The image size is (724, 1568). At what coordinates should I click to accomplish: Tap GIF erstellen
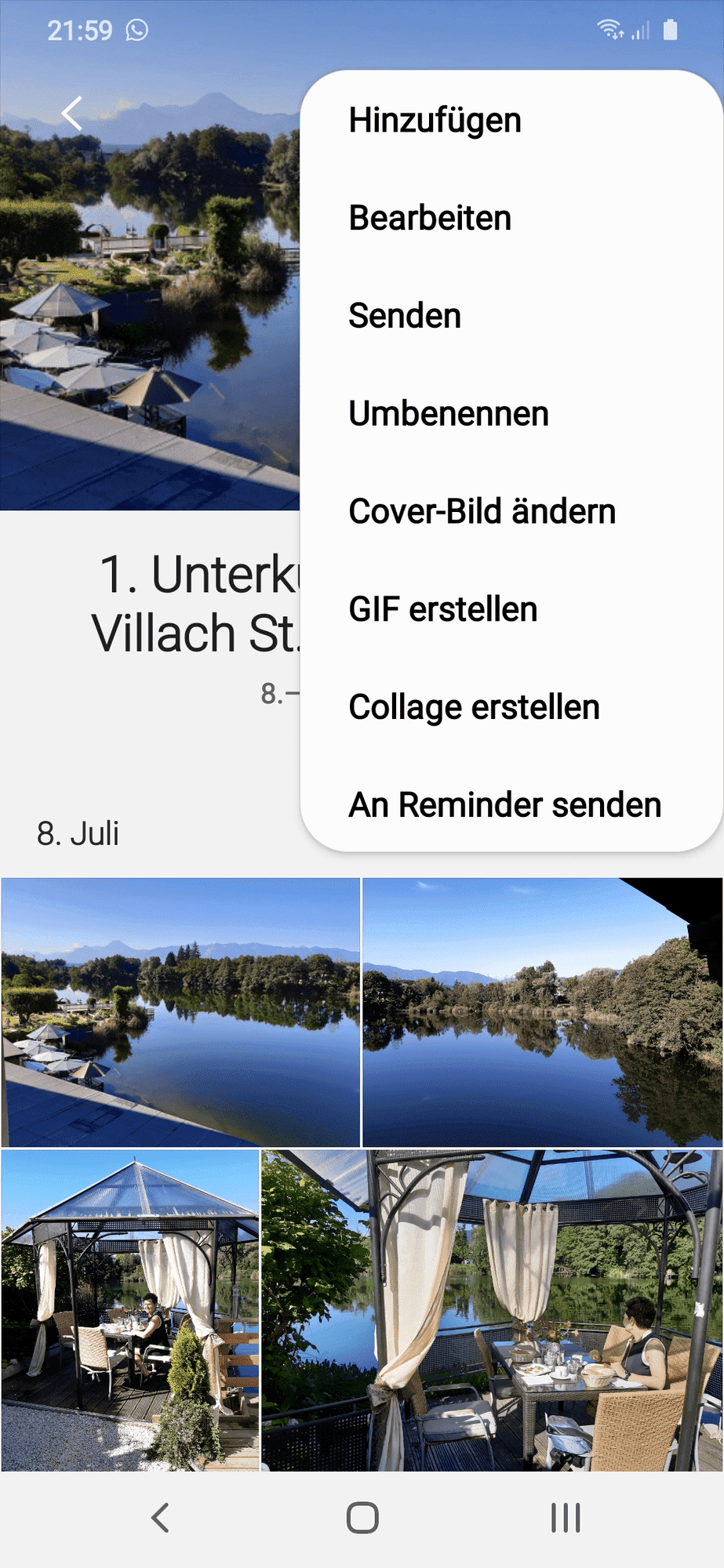pyautogui.click(x=442, y=609)
